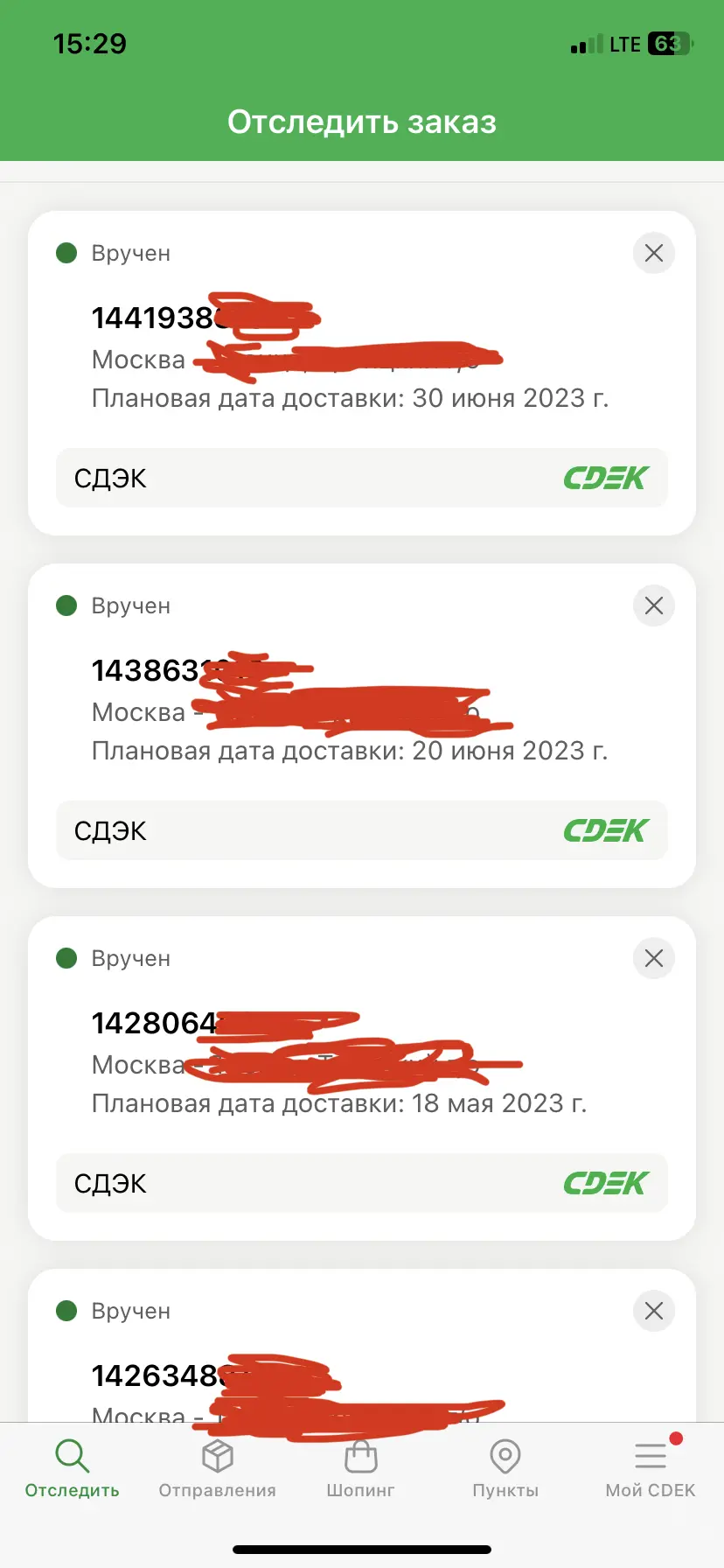Switch to the Отправления tab

tap(217, 1470)
